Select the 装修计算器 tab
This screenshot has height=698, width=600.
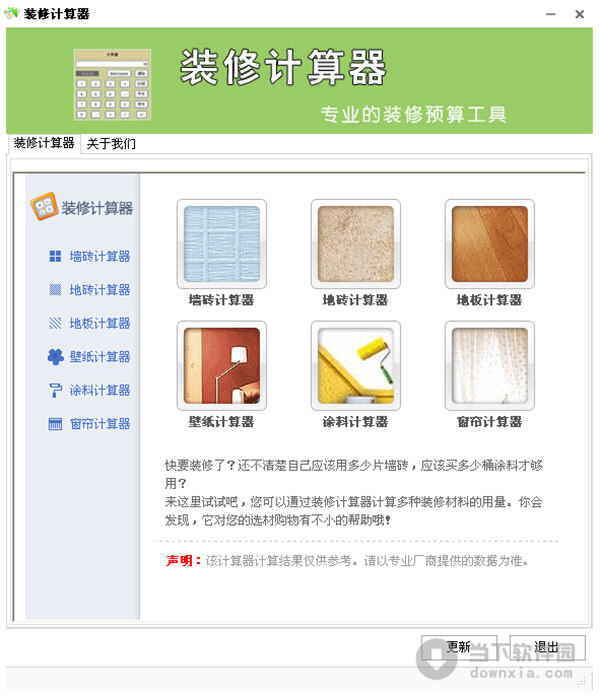44,143
